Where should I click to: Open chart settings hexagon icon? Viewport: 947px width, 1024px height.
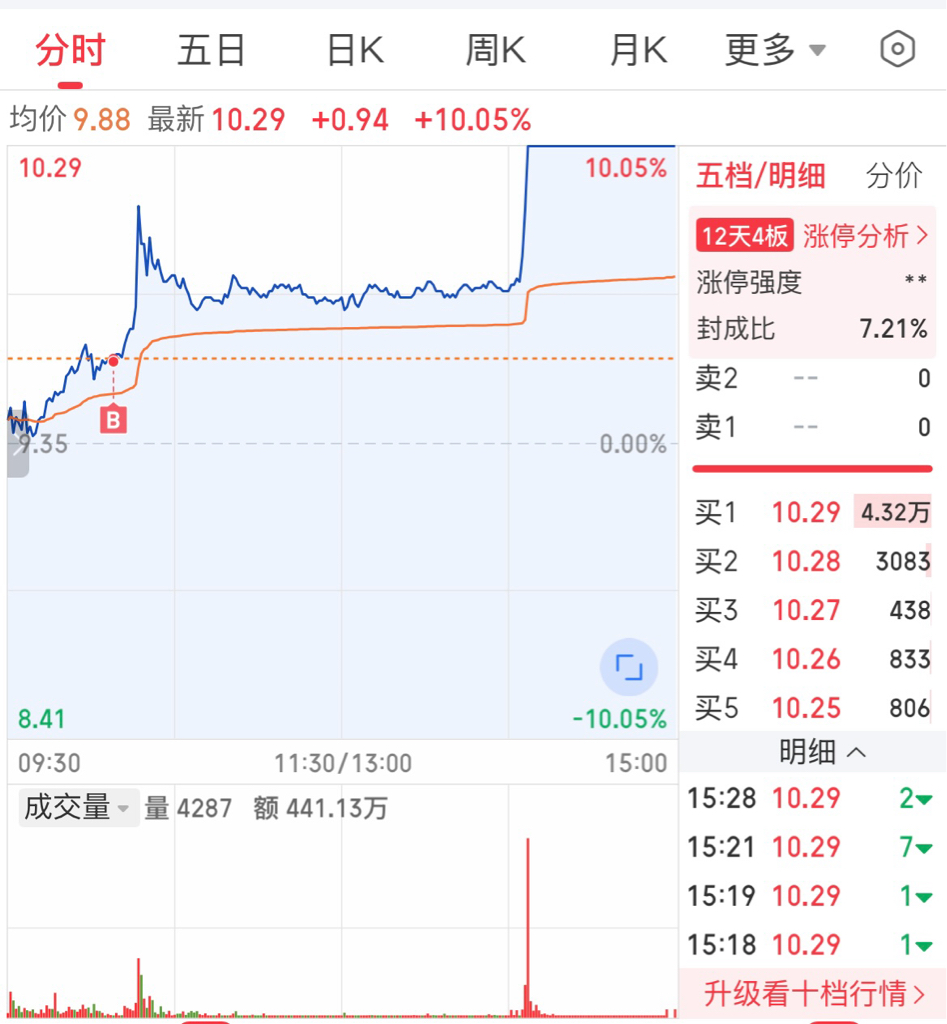[x=897, y=49]
